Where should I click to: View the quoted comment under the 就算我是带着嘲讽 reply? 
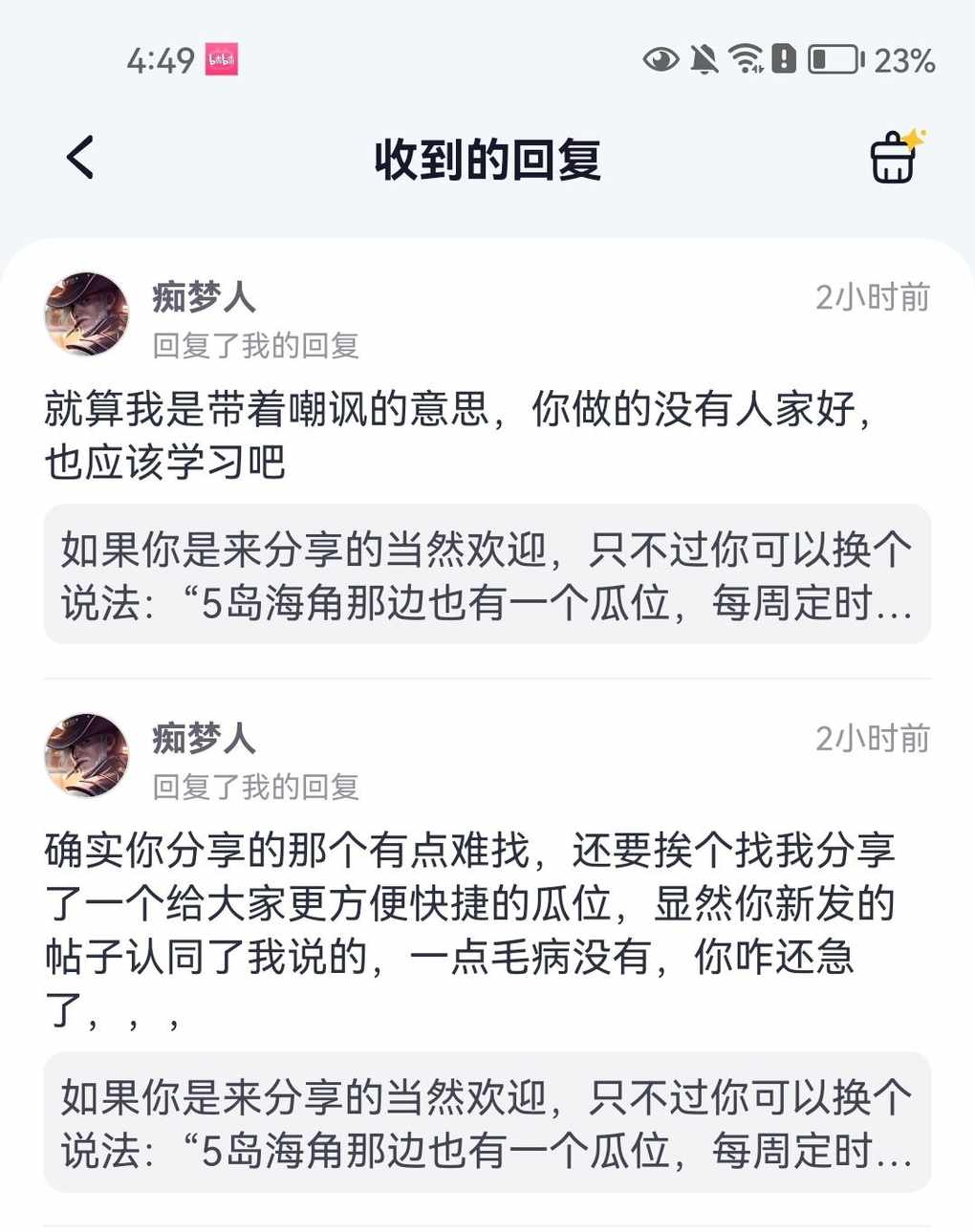pos(487,574)
